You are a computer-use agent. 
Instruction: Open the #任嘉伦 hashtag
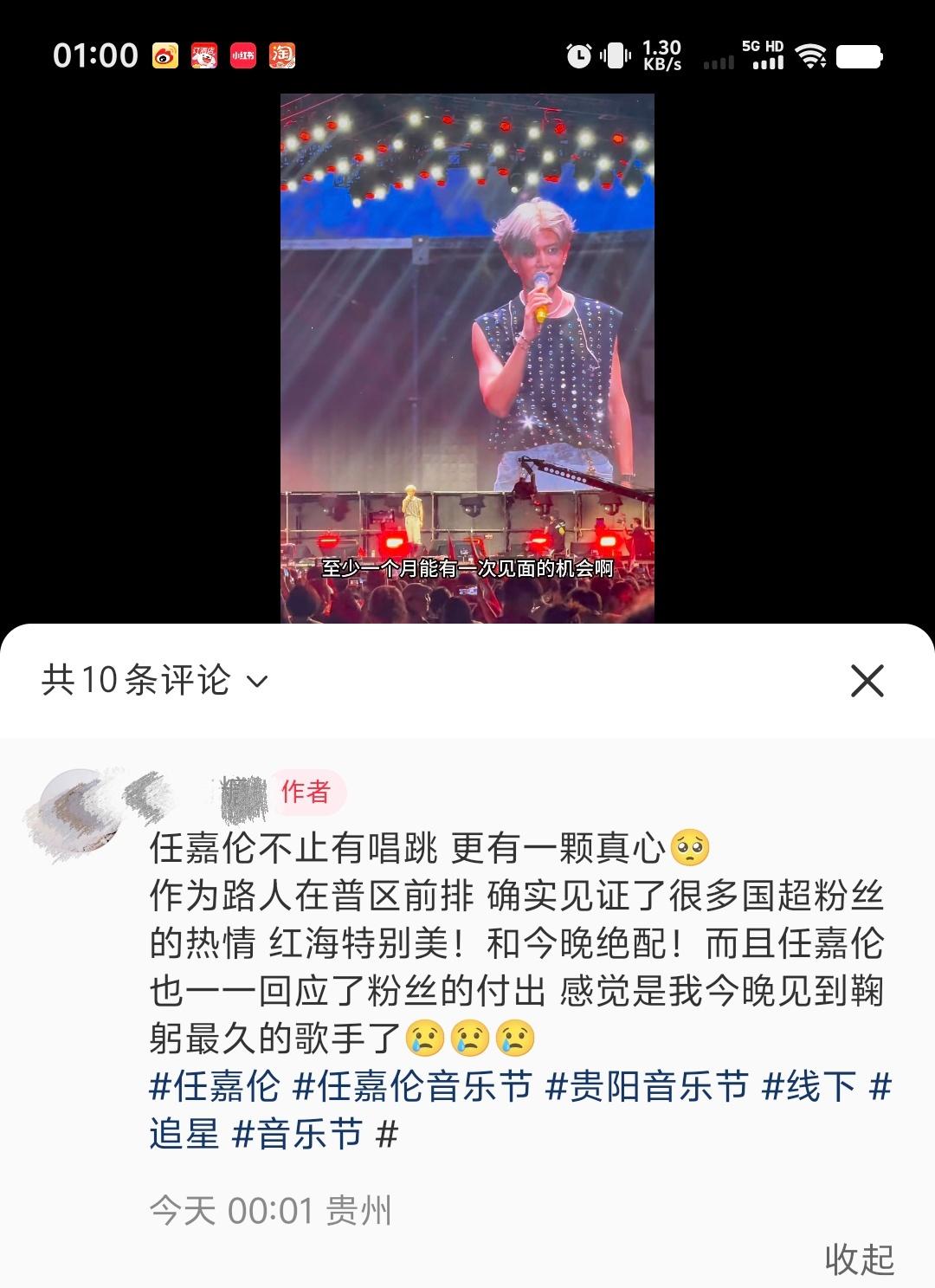215,1086
